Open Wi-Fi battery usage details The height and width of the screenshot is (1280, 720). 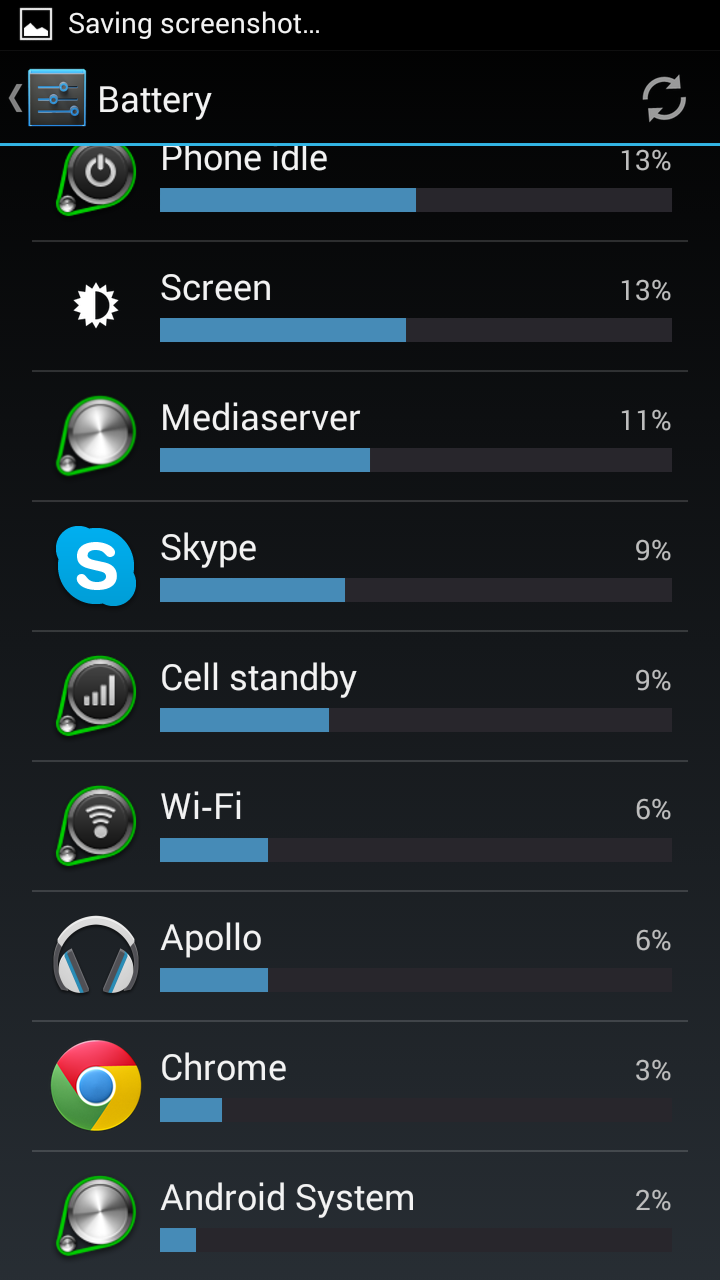pos(360,826)
